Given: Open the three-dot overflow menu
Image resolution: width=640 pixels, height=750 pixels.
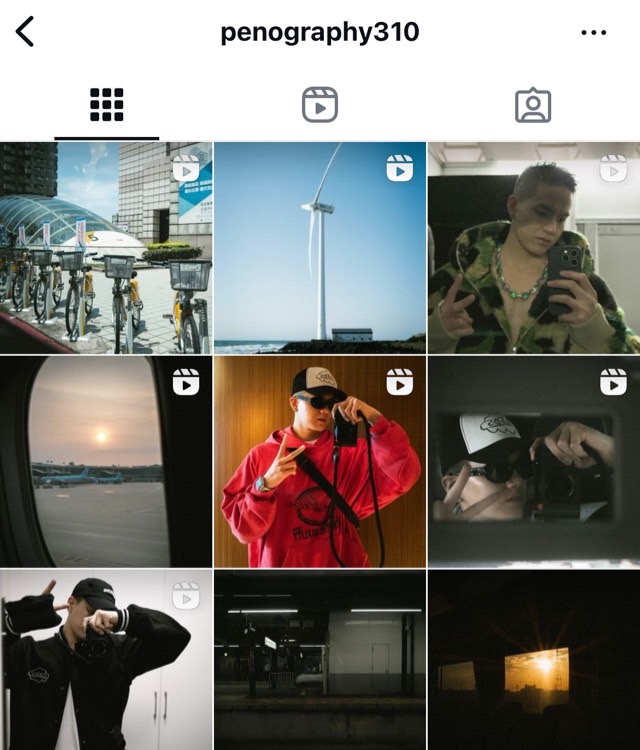Looking at the screenshot, I should coord(593,32).
